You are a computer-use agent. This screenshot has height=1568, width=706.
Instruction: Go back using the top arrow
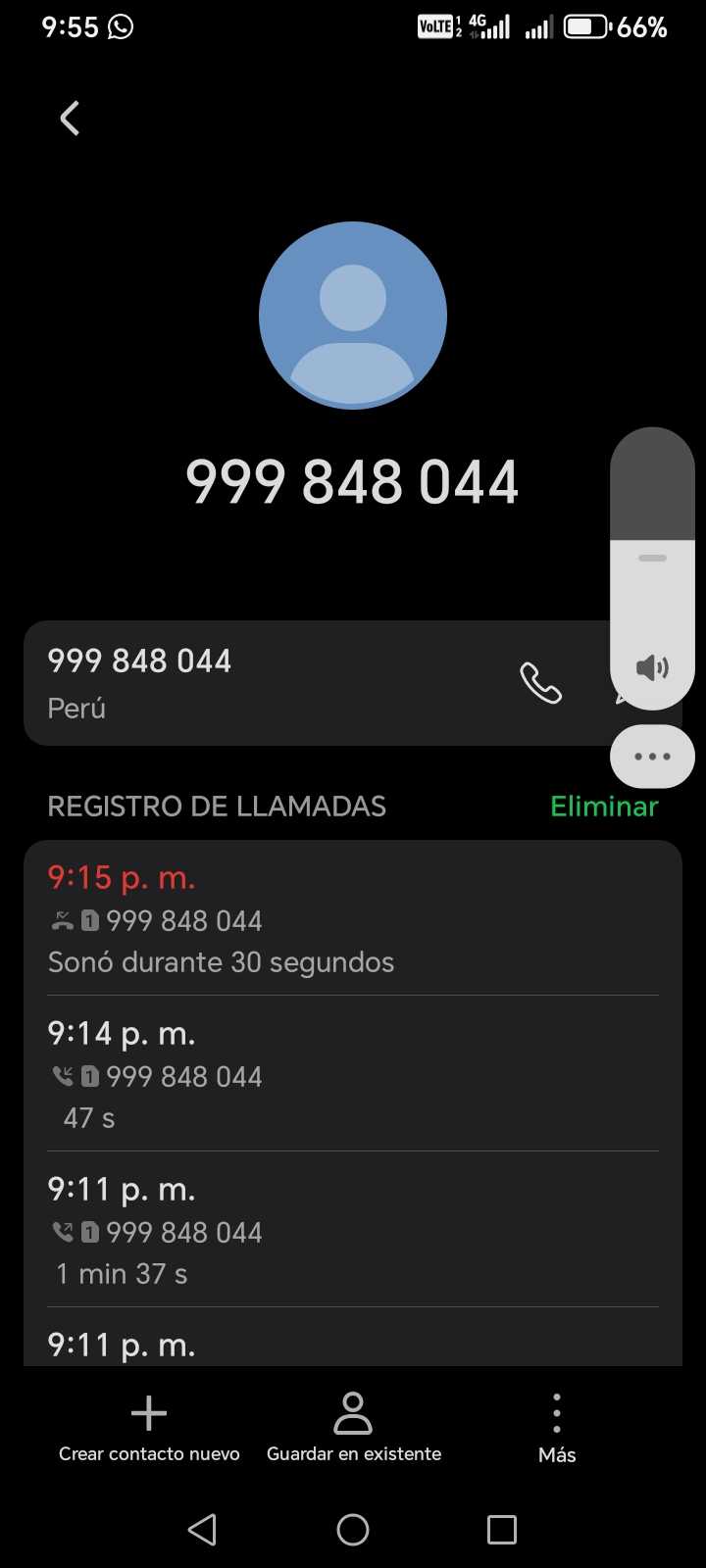(70, 119)
